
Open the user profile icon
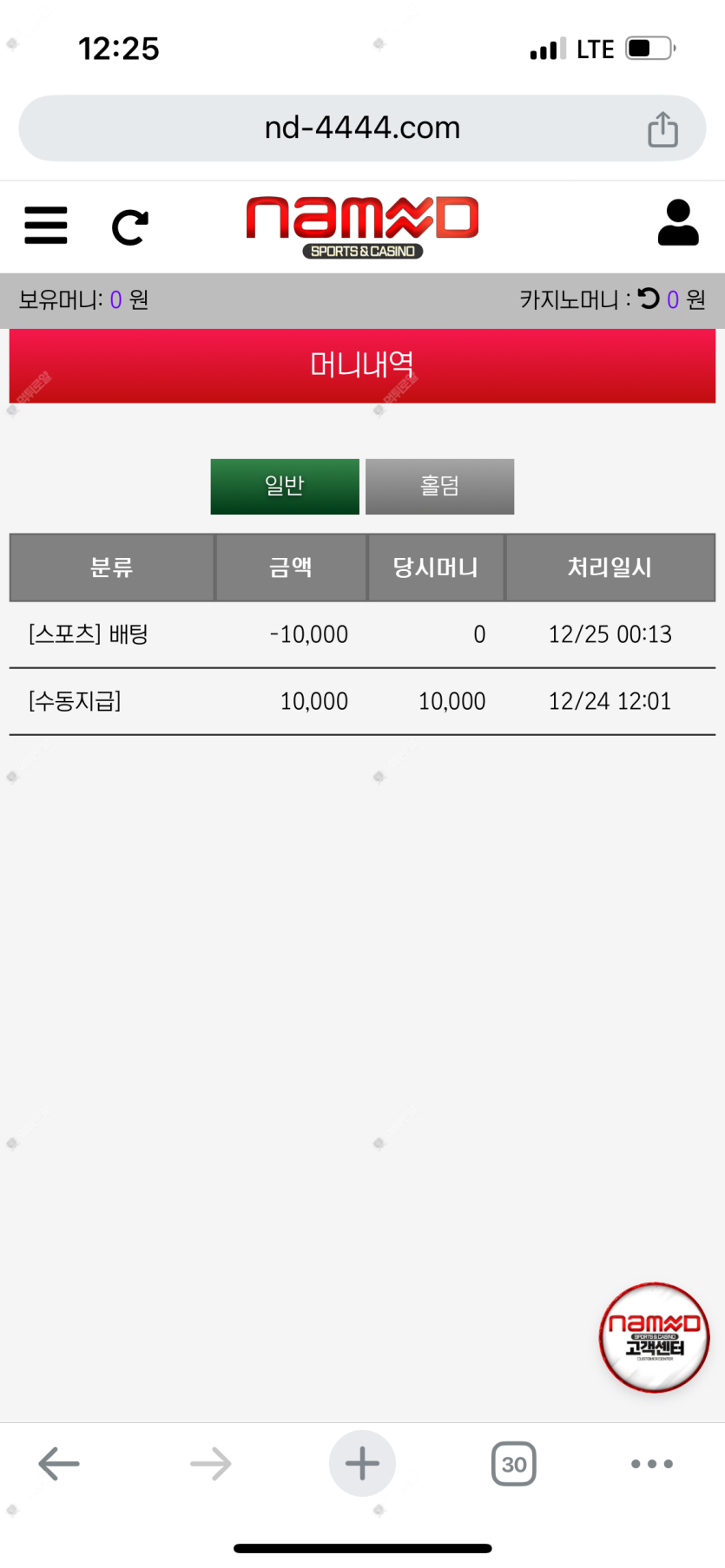677,223
